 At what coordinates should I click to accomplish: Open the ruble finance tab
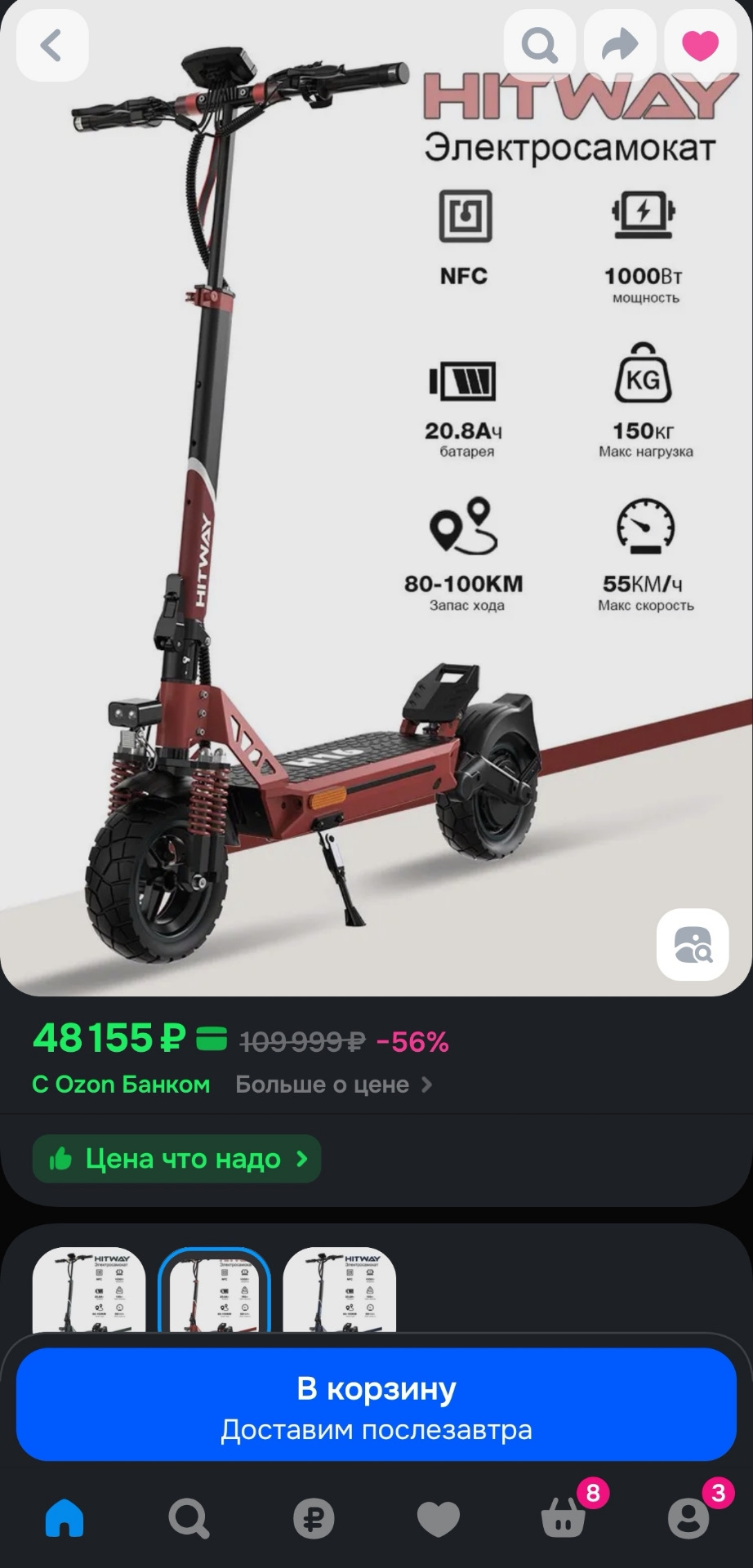point(314,1519)
